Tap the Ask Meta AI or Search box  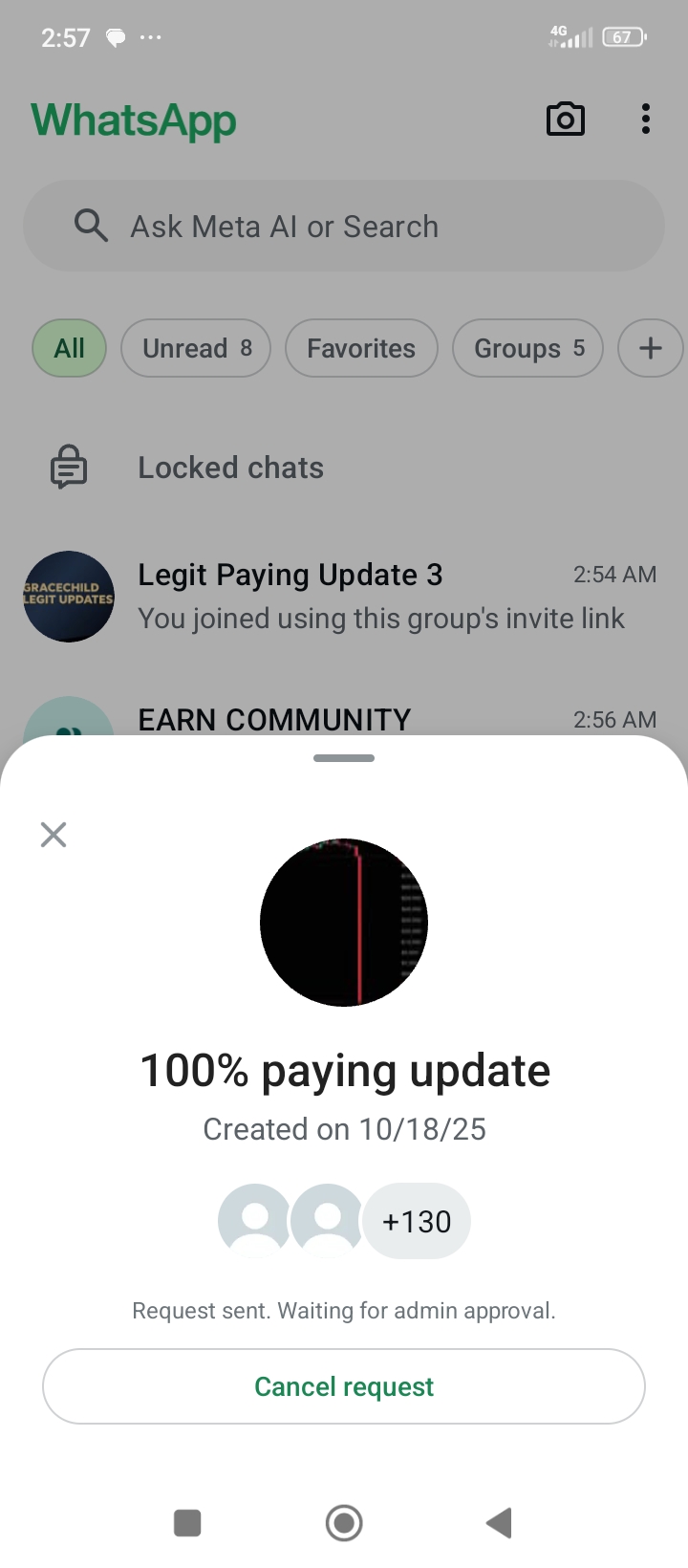[344, 227]
